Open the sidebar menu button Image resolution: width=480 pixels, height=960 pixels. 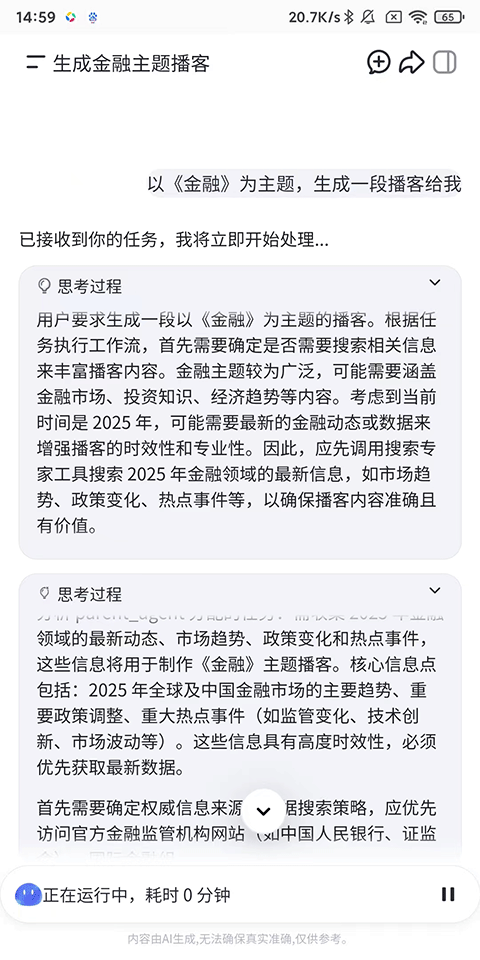[x=36, y=62]
